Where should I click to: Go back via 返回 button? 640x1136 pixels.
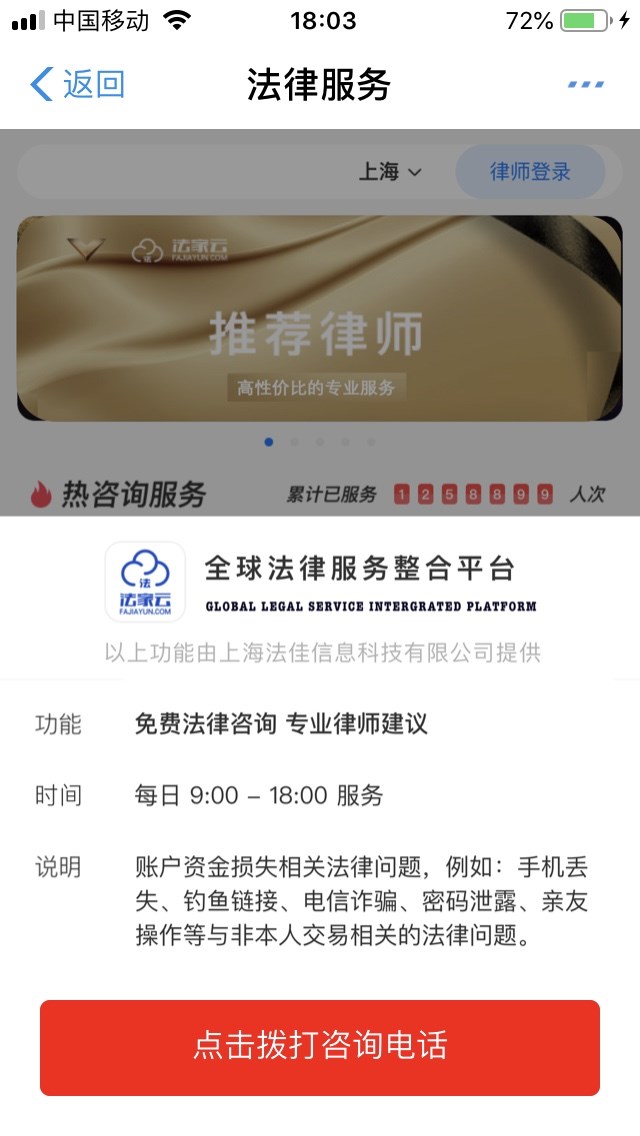(x=78, y=84)
